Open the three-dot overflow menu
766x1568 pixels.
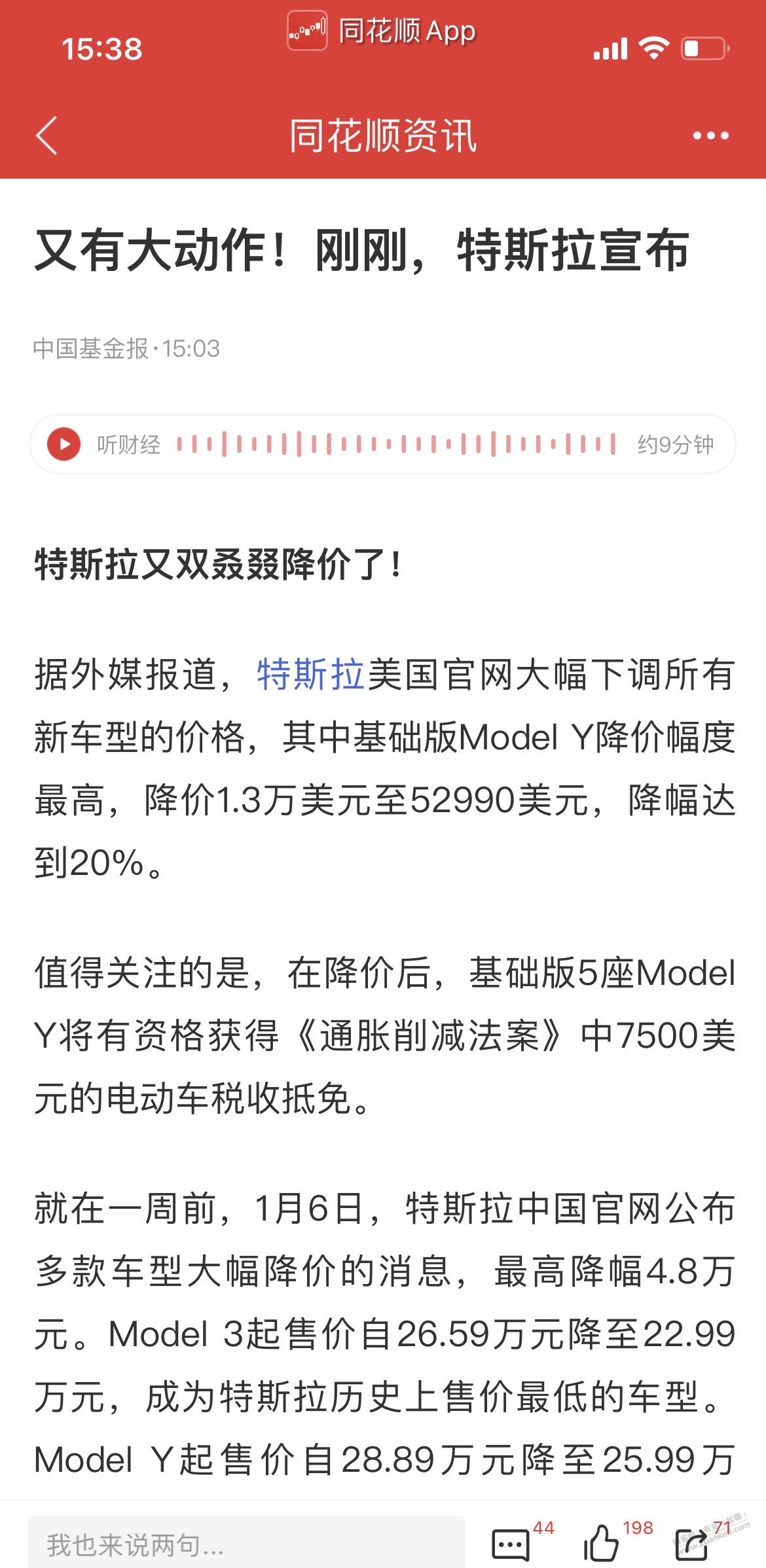pos(711,135)
